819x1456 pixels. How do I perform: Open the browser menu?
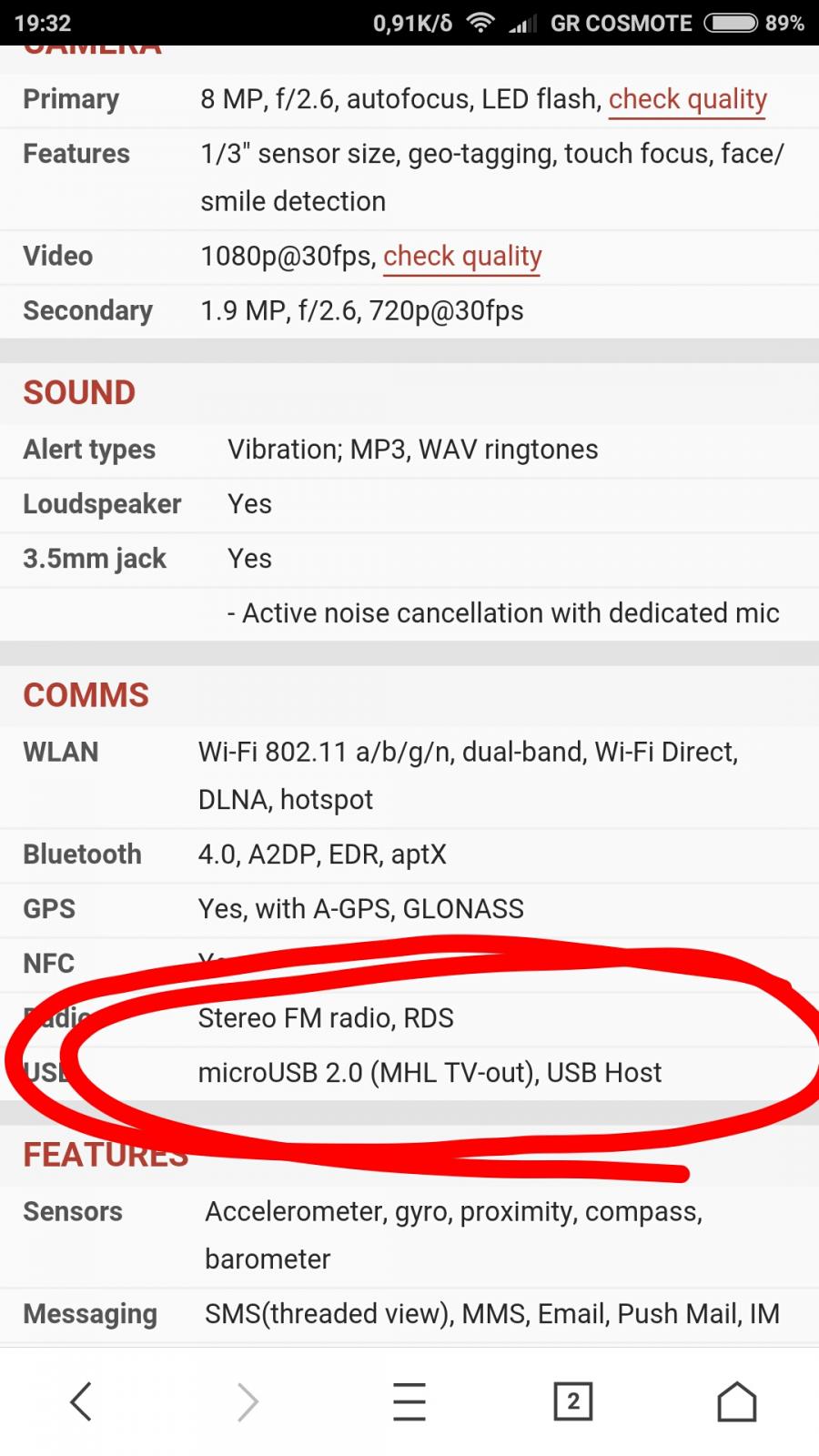pos(409,1401)
